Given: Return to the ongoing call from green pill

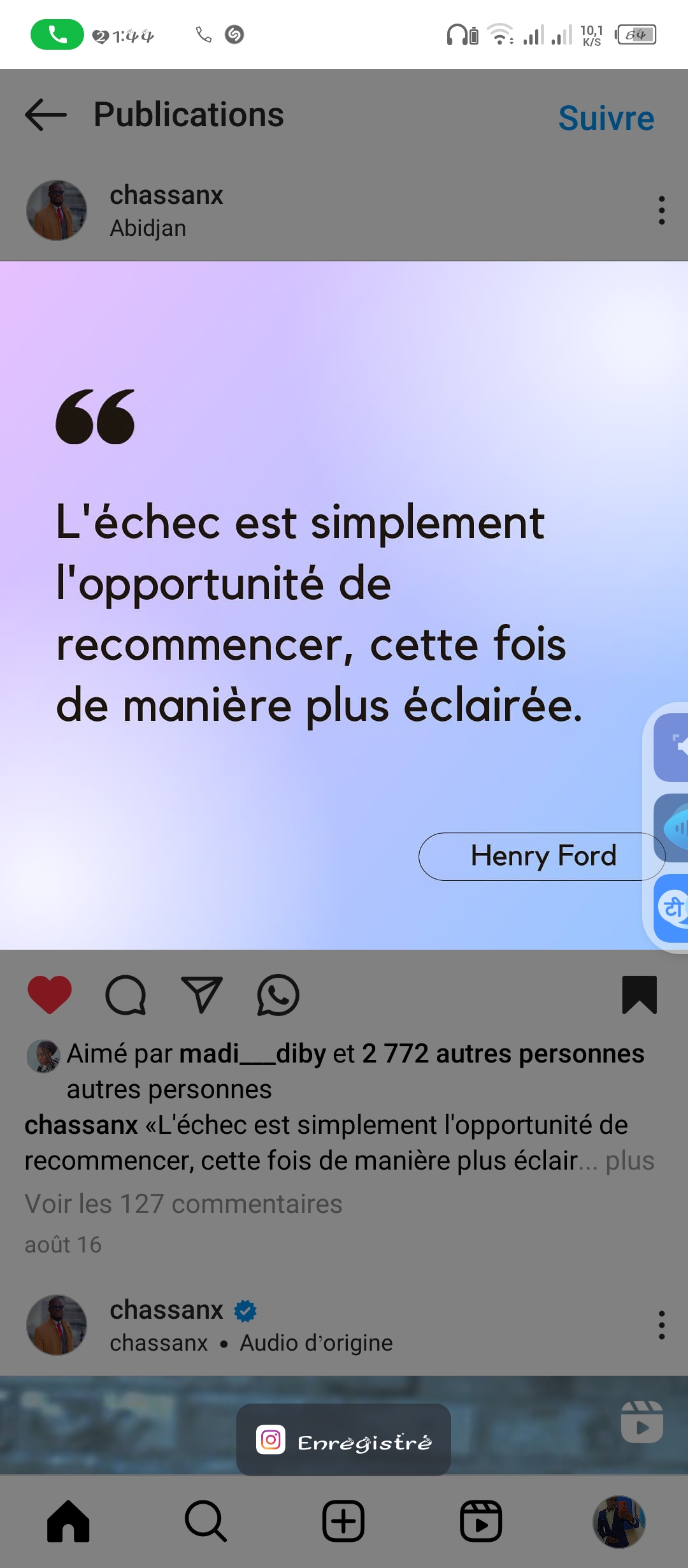Looking at the screenshot, I should pyautogui.click(x=57, y=34).
